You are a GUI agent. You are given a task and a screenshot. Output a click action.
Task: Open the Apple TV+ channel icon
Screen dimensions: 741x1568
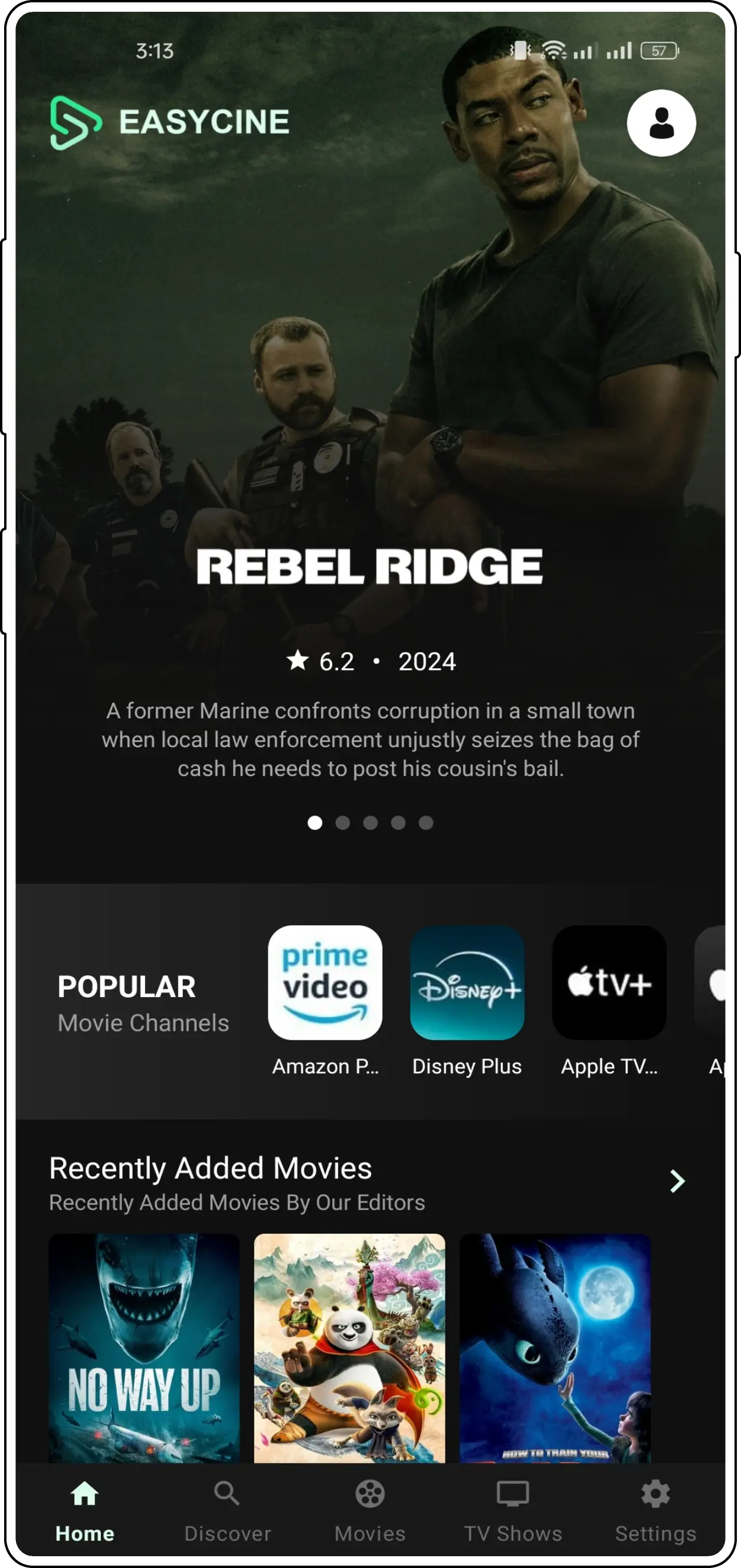coord(609,982)
